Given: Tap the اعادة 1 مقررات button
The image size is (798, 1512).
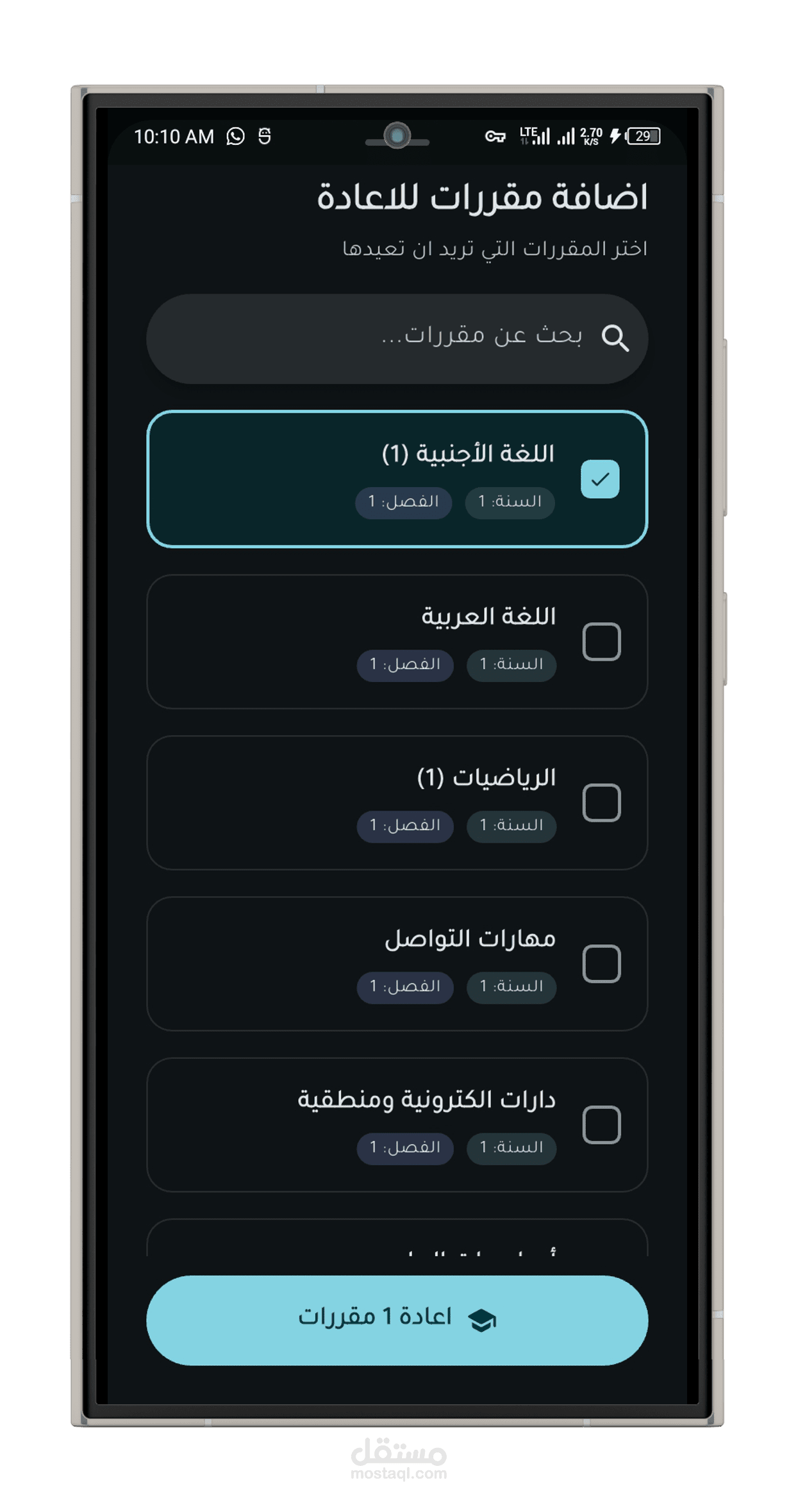Looking at the screenshot, I should coord(397,1320).
